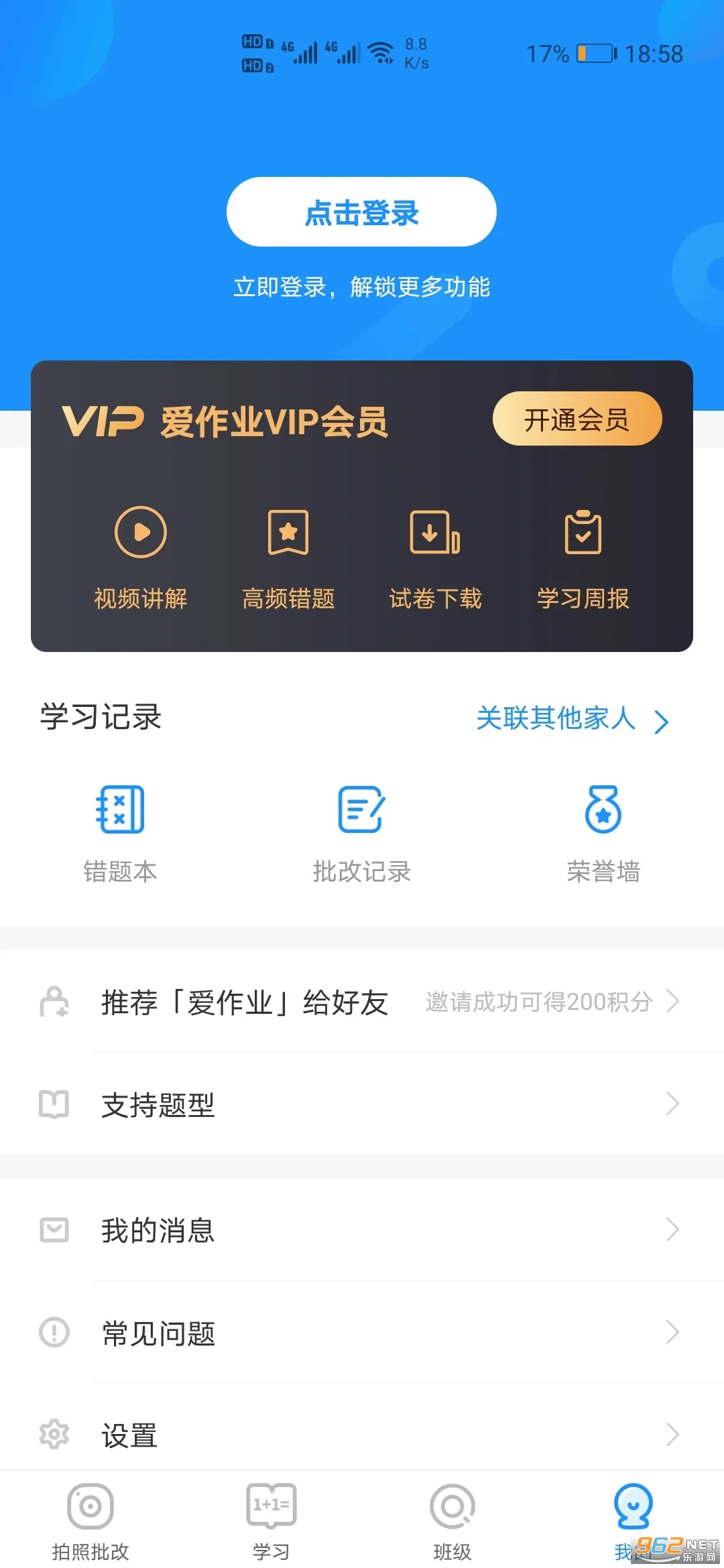The image size is (724, 1568).
Task: Click the 点击登录 login button
Action: (361, 212)
